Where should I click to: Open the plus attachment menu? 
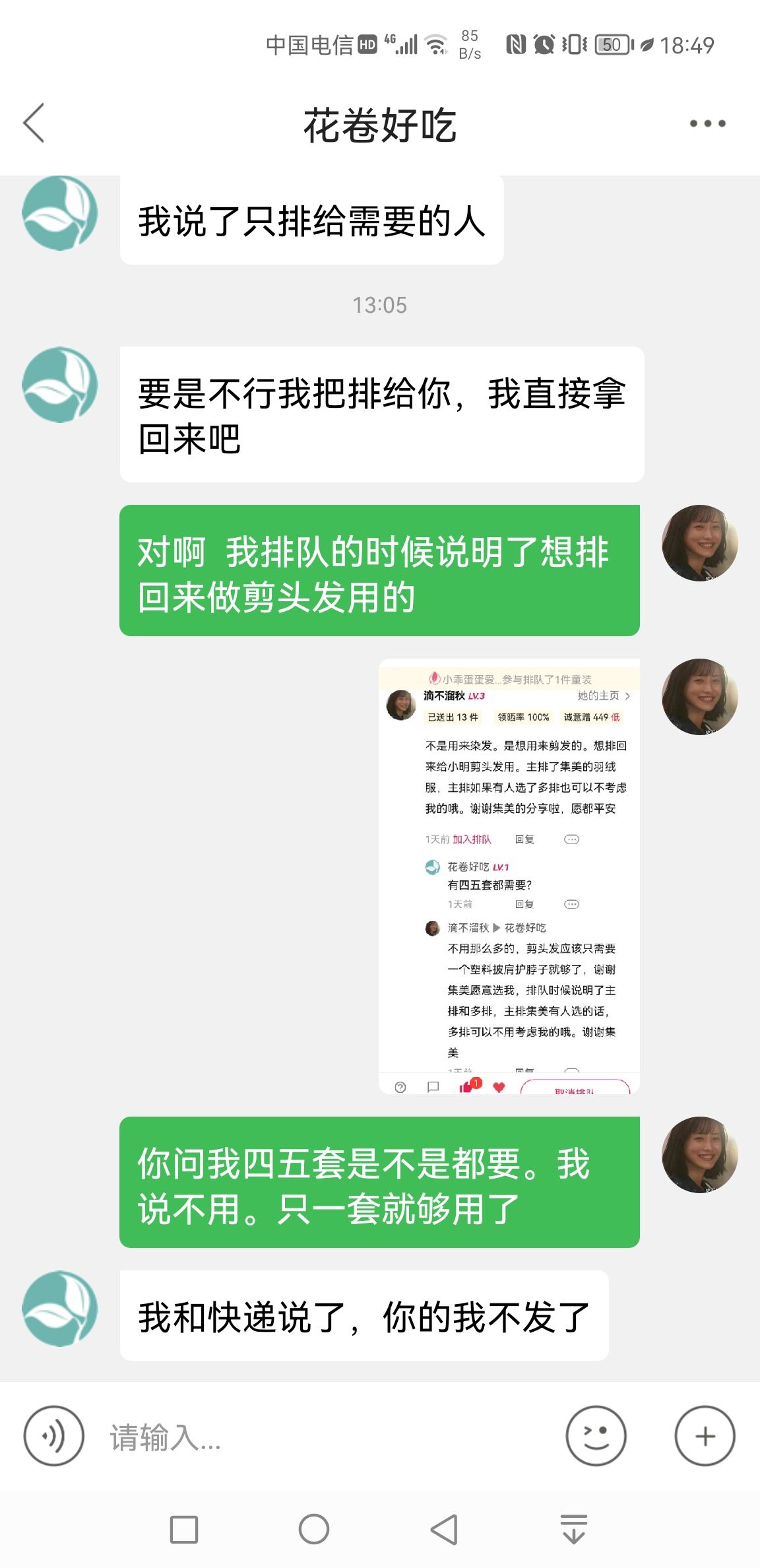point(705,1436)
